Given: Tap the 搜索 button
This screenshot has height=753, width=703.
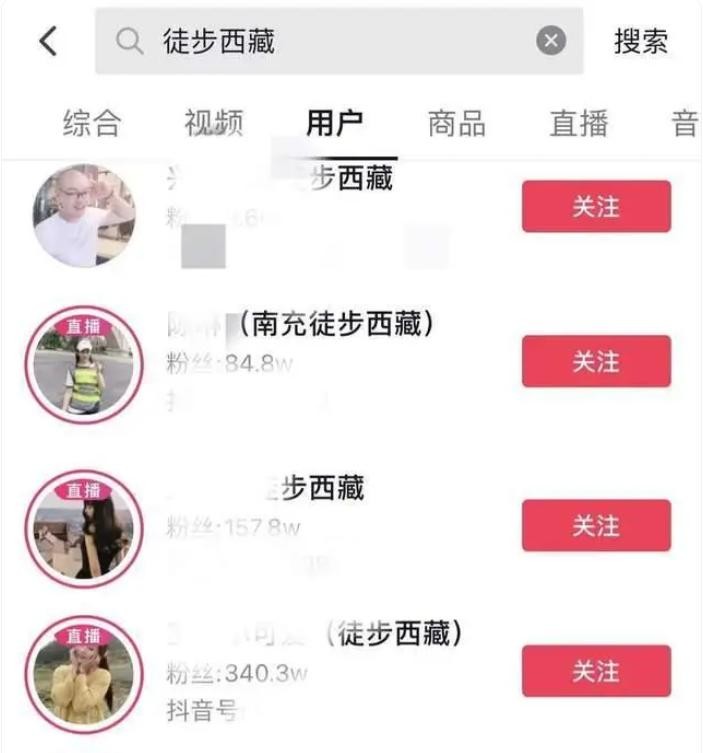Looking at the screenshot, I should pyautogui.click(x=641, y=41).
